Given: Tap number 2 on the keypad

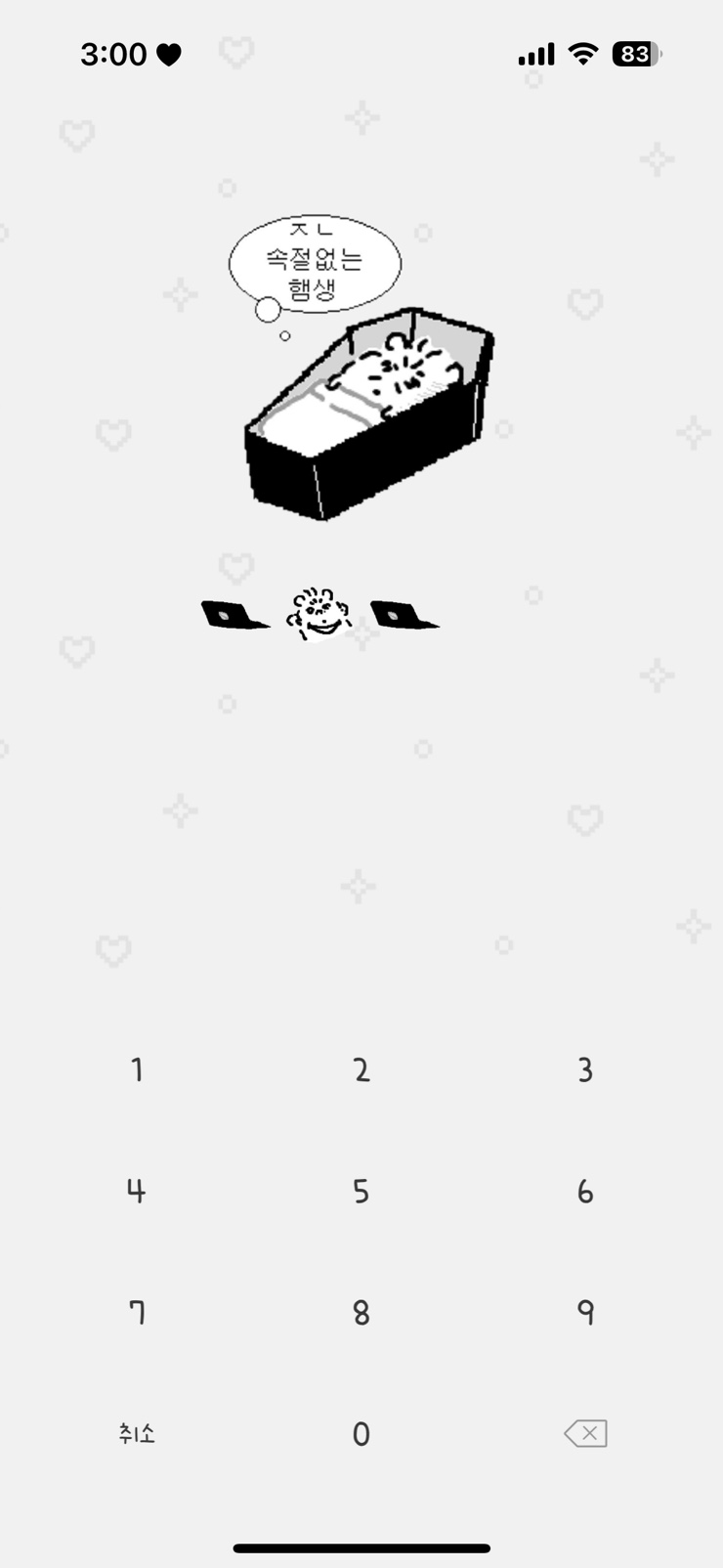Looking at the screenshot, I should coord(361,1069).
